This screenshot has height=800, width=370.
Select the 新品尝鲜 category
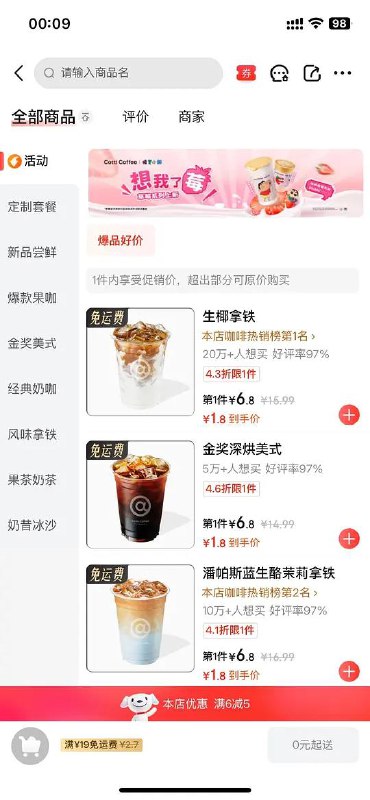32,252
